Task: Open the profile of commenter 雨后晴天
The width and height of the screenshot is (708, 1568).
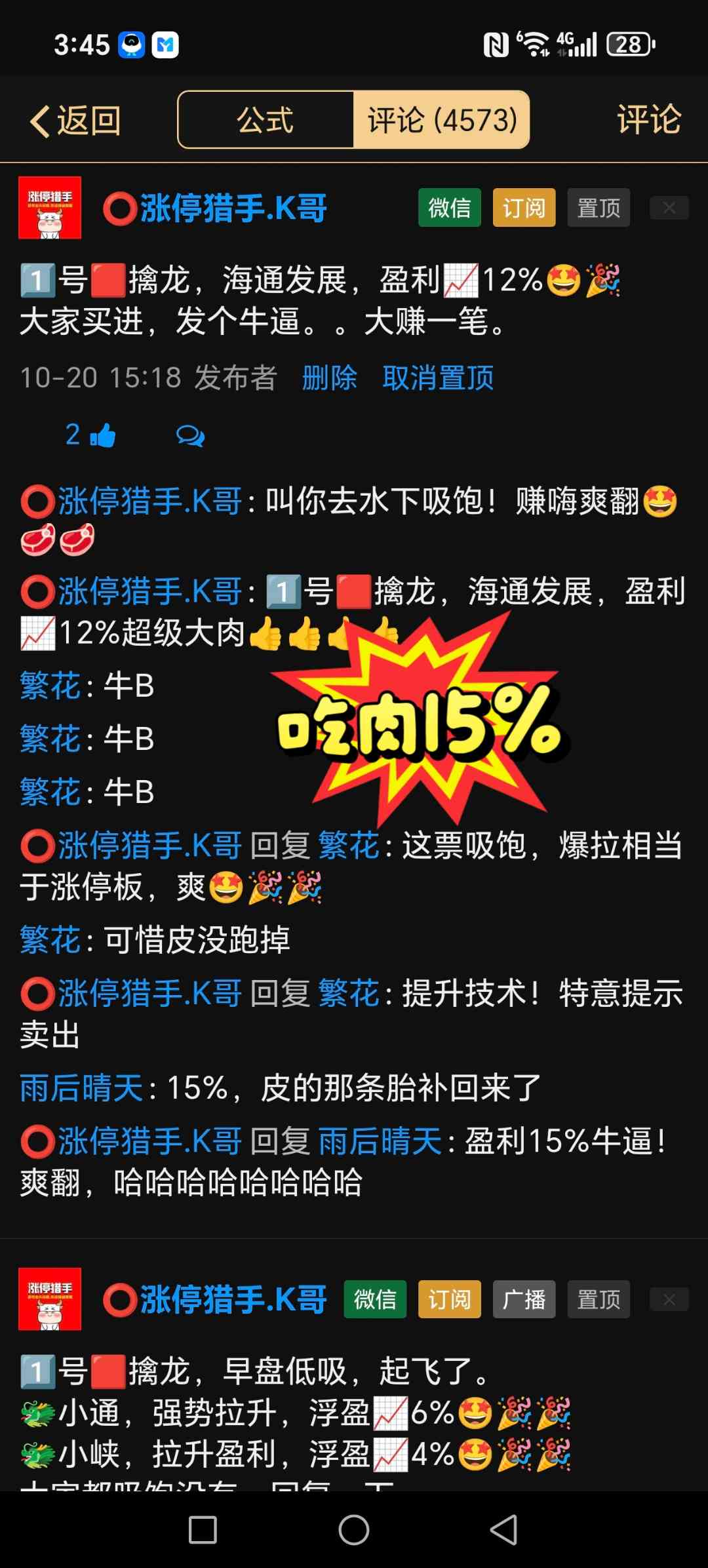Action: [x=81, y=1088]
